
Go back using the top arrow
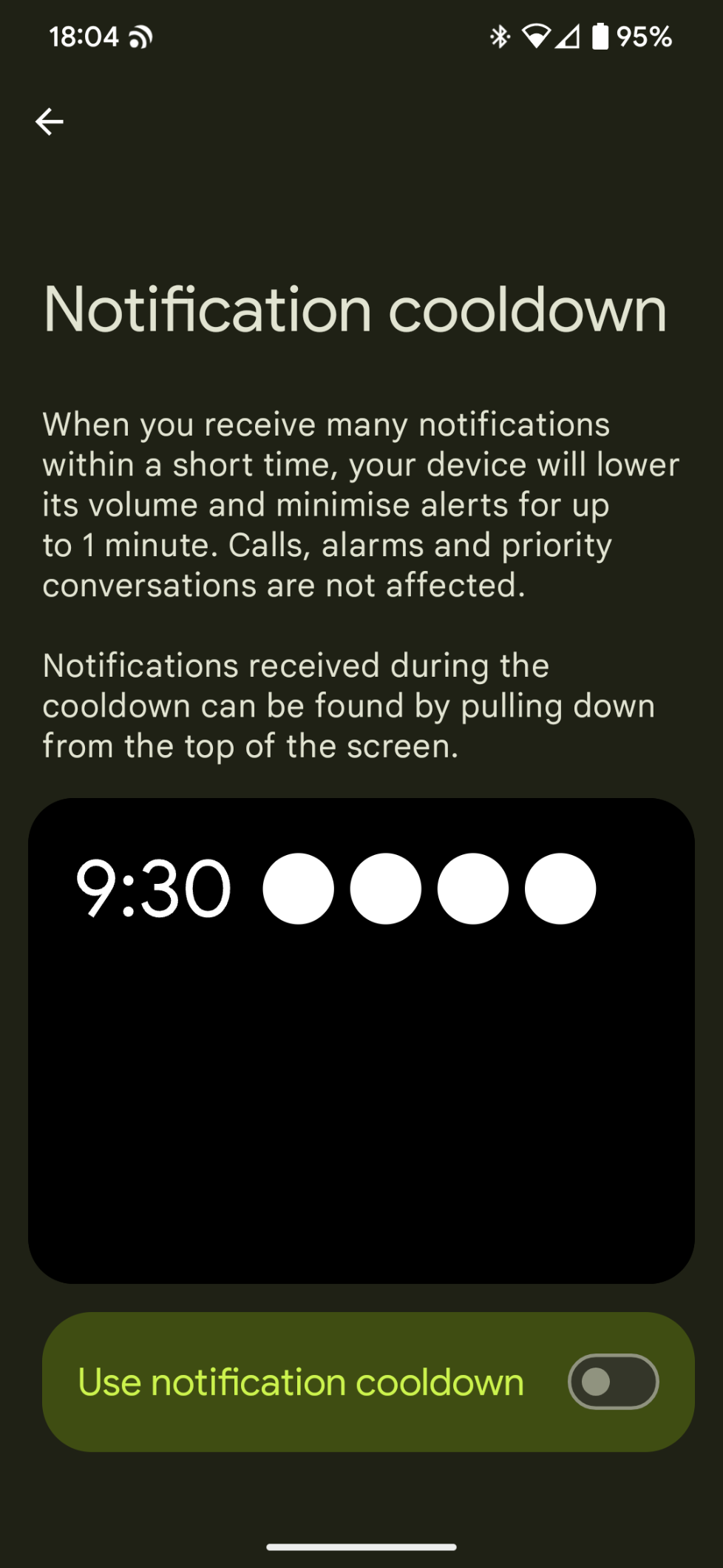(50, 122)
